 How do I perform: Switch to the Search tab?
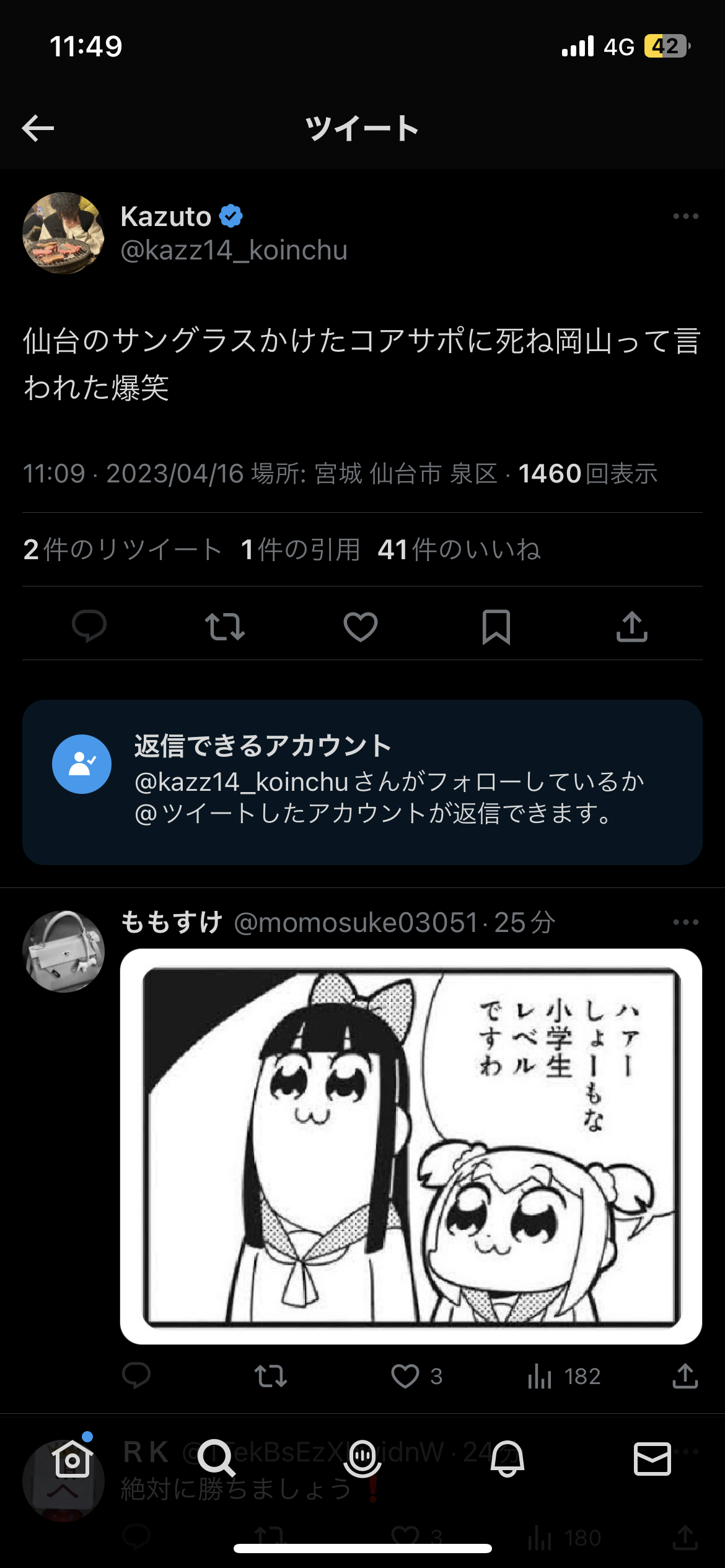click(216, 1459)
